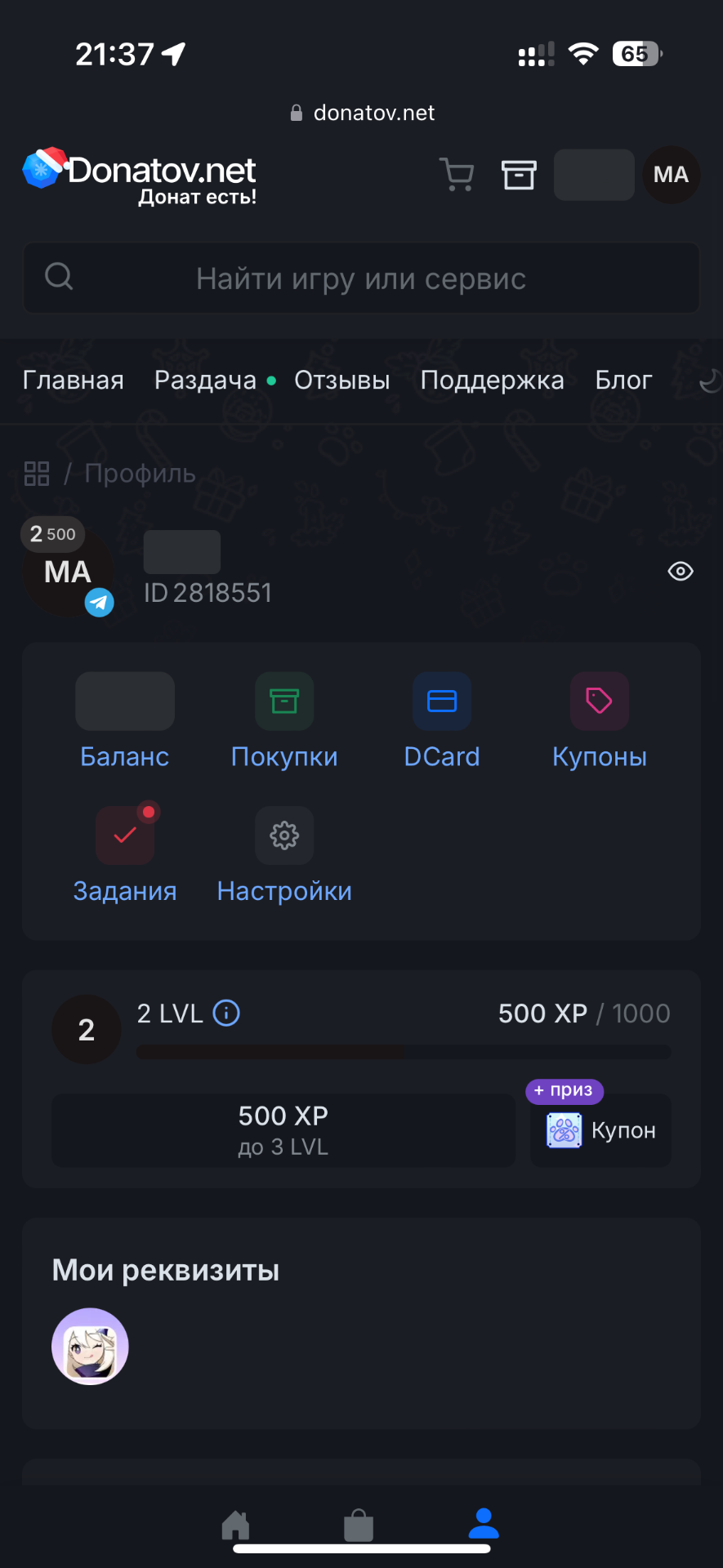This screenshot has height=1568, width=723.
Task: Open the Блог section
Action: point(623,381)
